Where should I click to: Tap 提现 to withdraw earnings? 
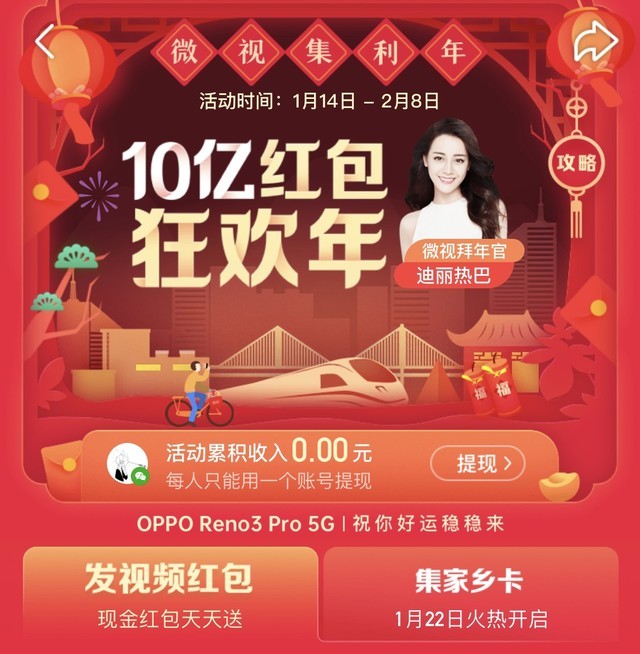[x=477, y=463]
